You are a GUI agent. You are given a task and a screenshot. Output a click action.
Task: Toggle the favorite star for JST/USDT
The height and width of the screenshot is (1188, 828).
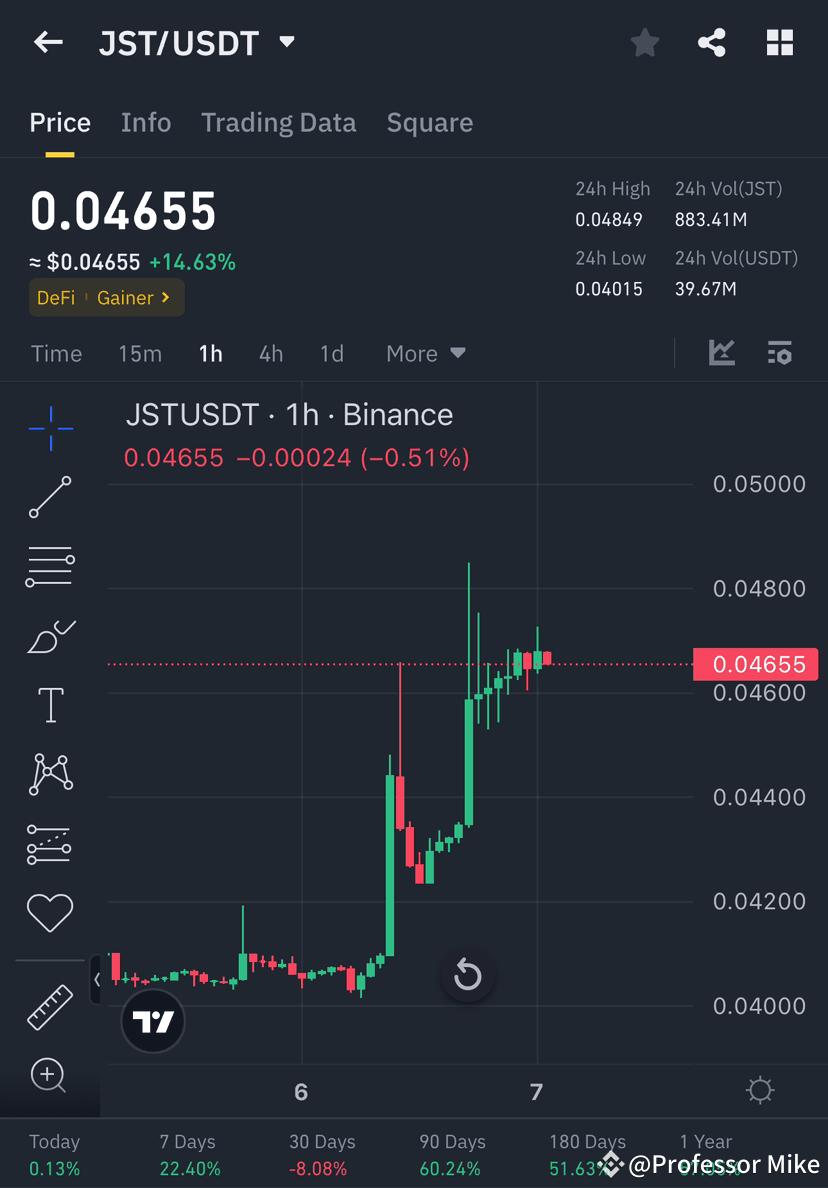[644, 42]
